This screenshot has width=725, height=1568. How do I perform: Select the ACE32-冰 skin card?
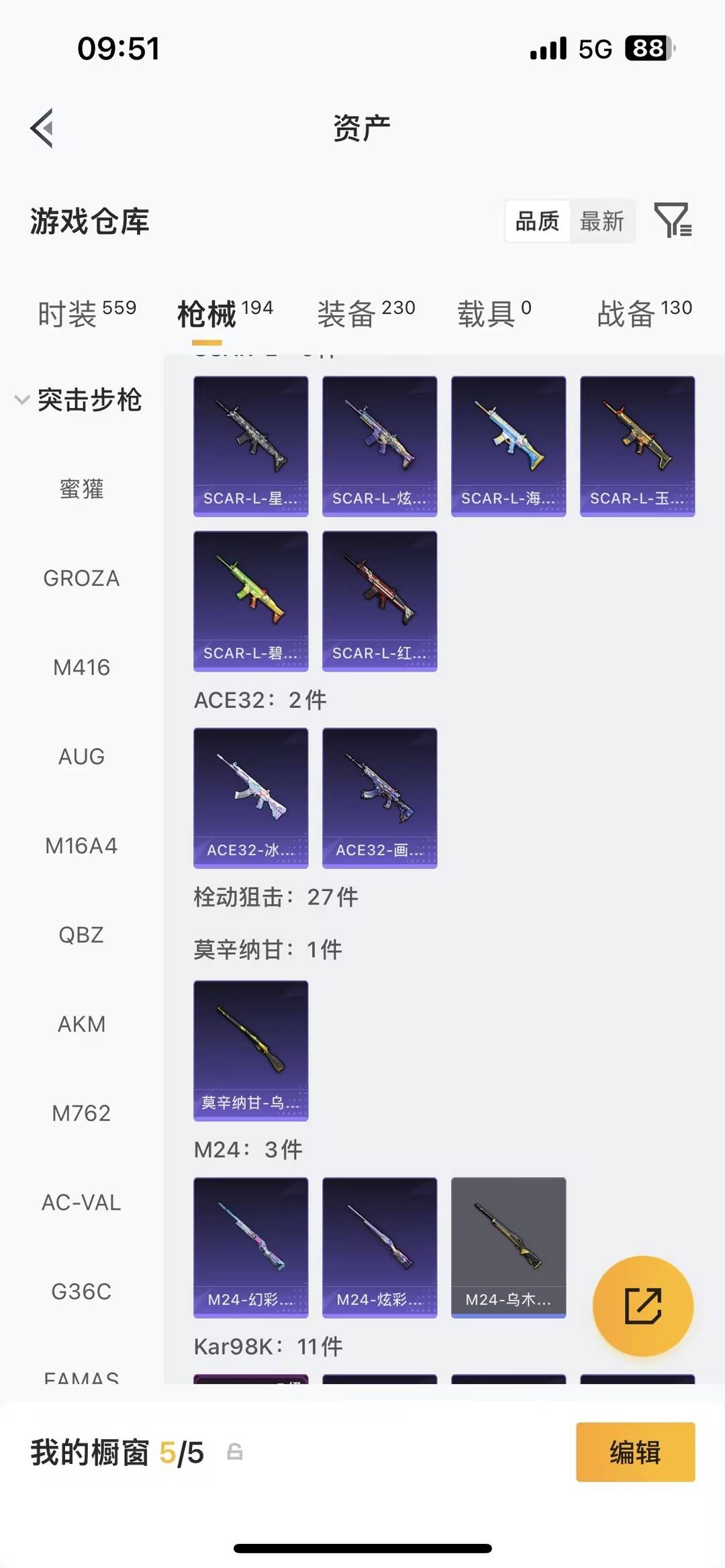250,796
